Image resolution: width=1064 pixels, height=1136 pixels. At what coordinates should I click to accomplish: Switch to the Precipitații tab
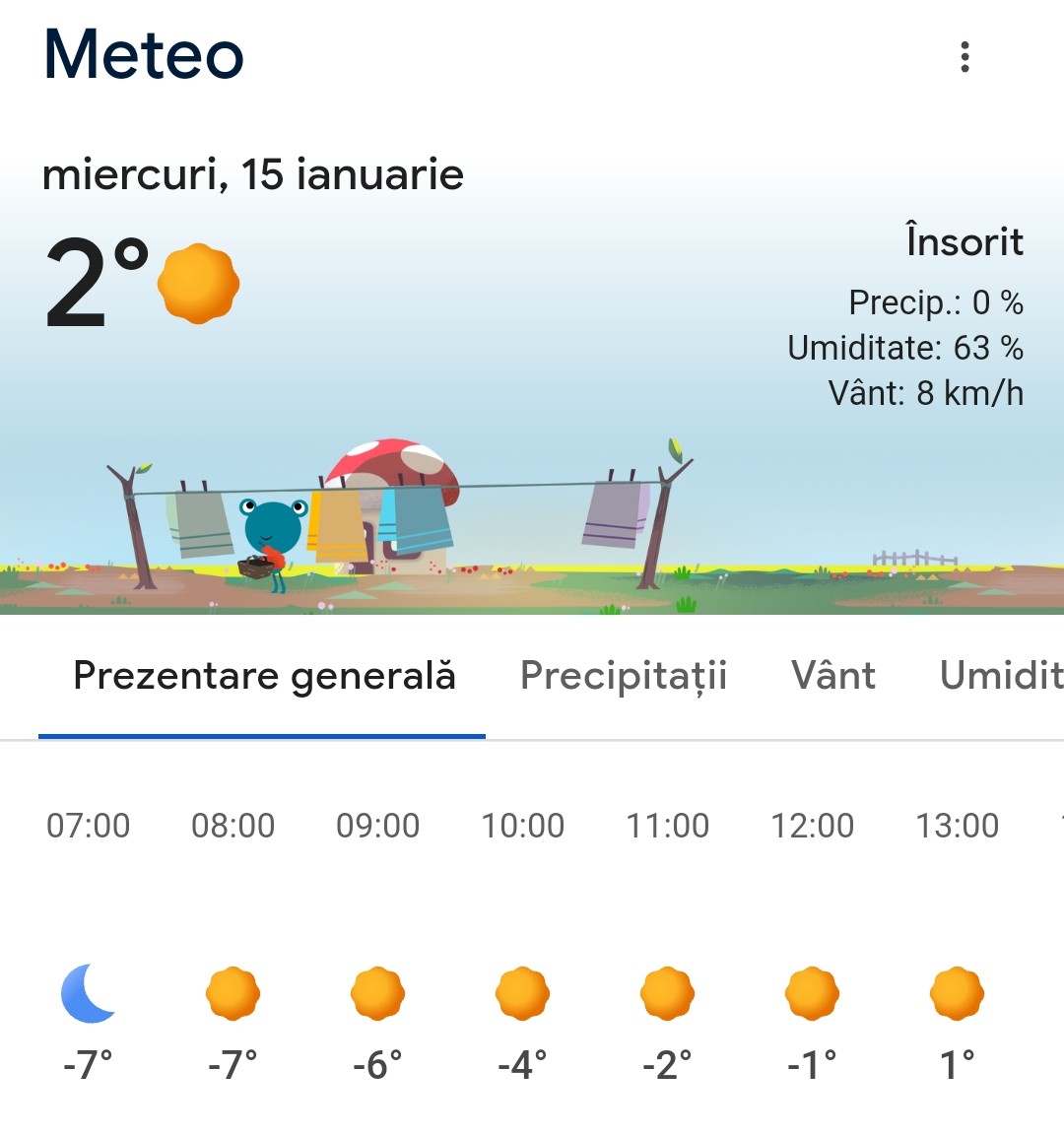pos(623,676)
